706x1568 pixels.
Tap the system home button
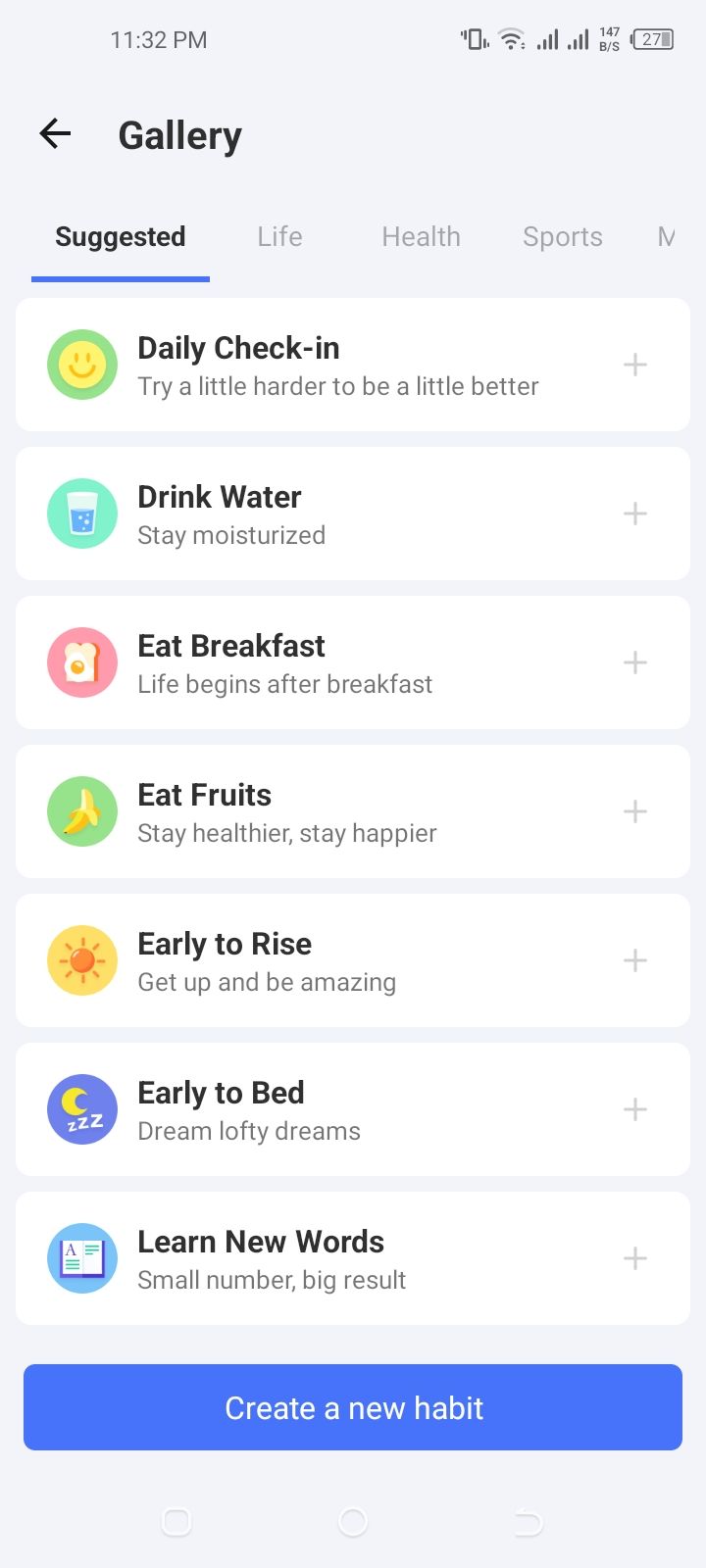353,1522
